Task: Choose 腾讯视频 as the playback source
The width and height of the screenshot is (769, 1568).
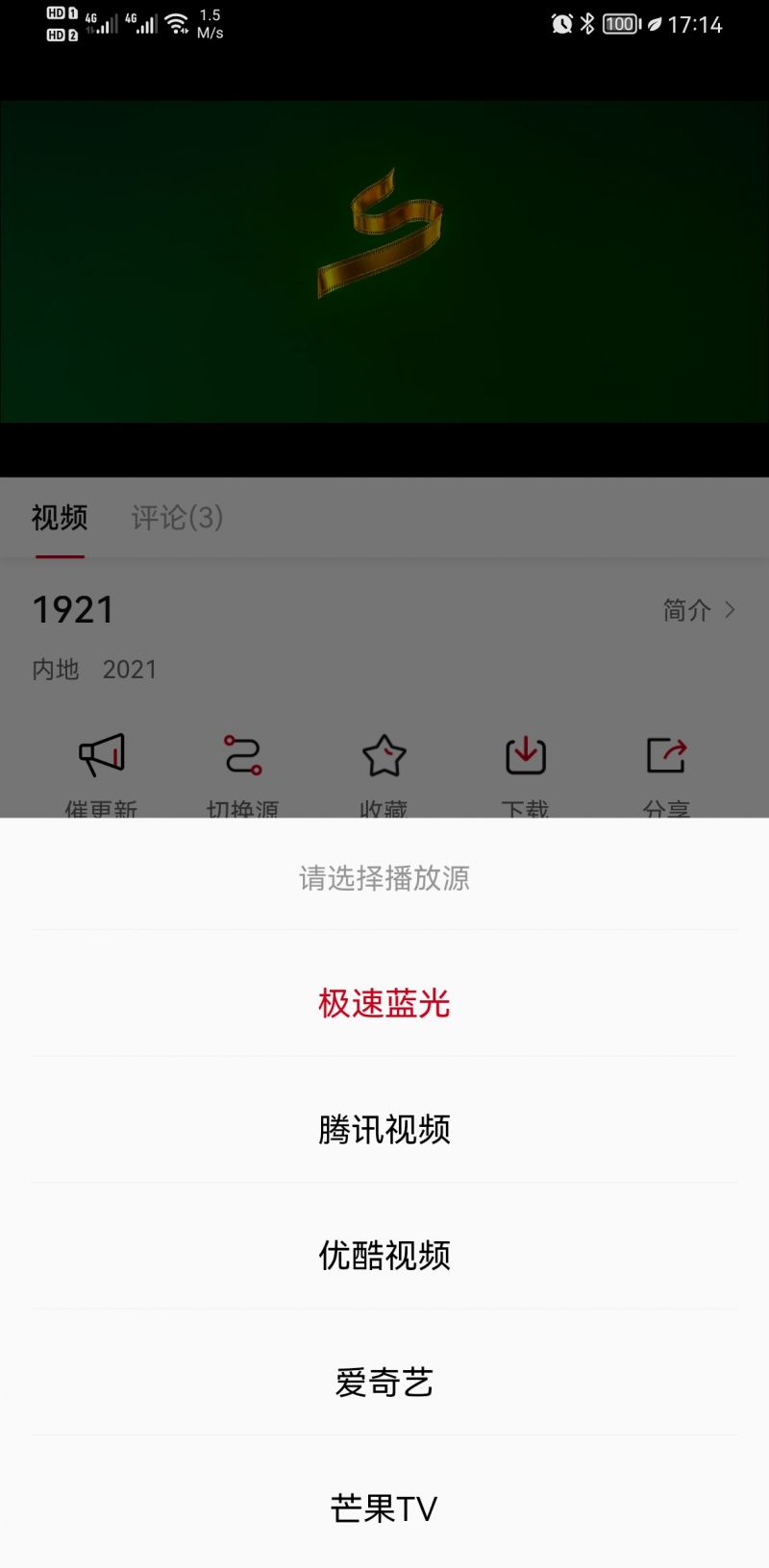Action: [383, 1130]
